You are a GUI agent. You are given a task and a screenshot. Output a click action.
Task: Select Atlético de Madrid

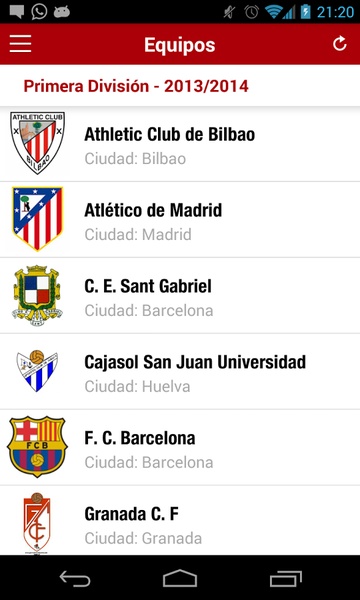[180, 220]
